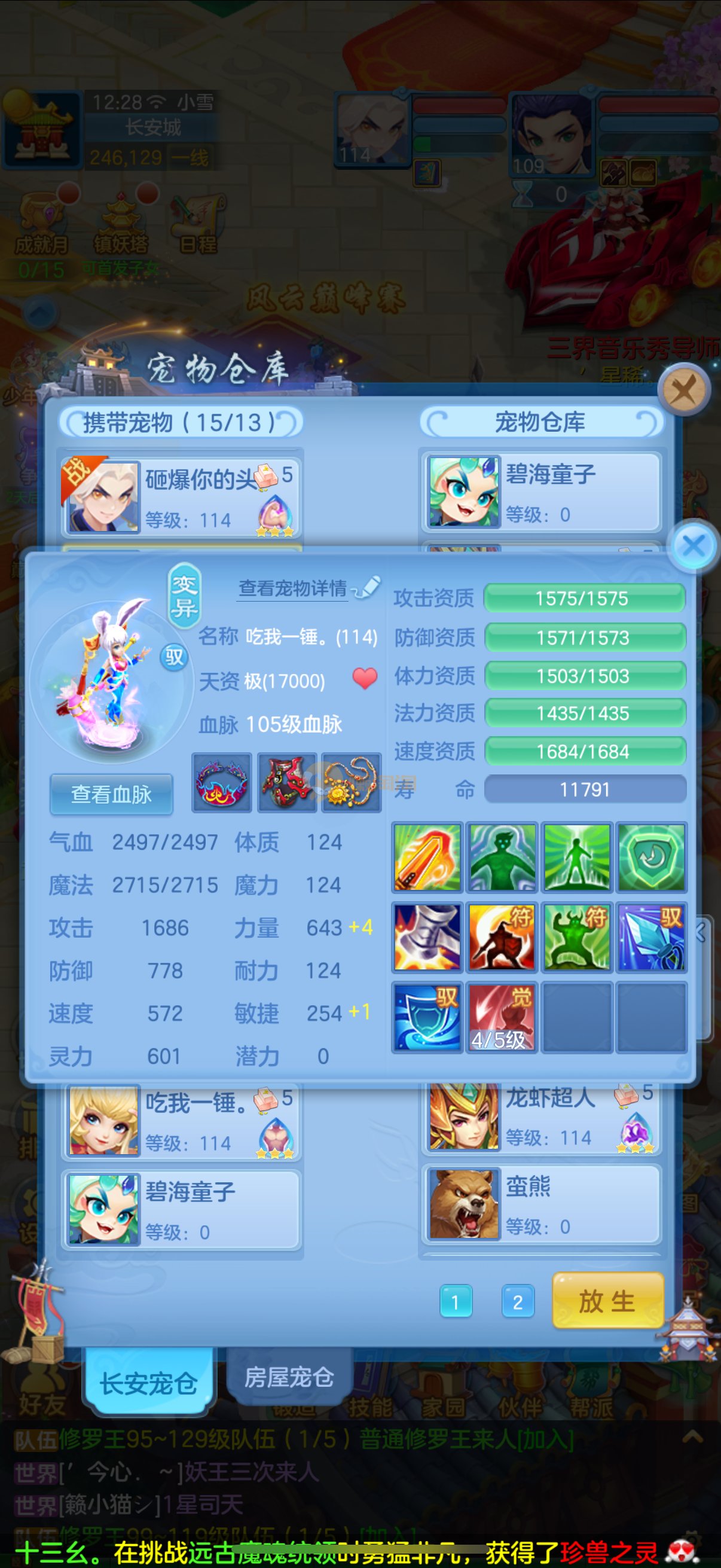Tap the flaming sword skill icon
Viewport: 721px width, 1568px height.
pyautogui.click(x=427, y=856)
